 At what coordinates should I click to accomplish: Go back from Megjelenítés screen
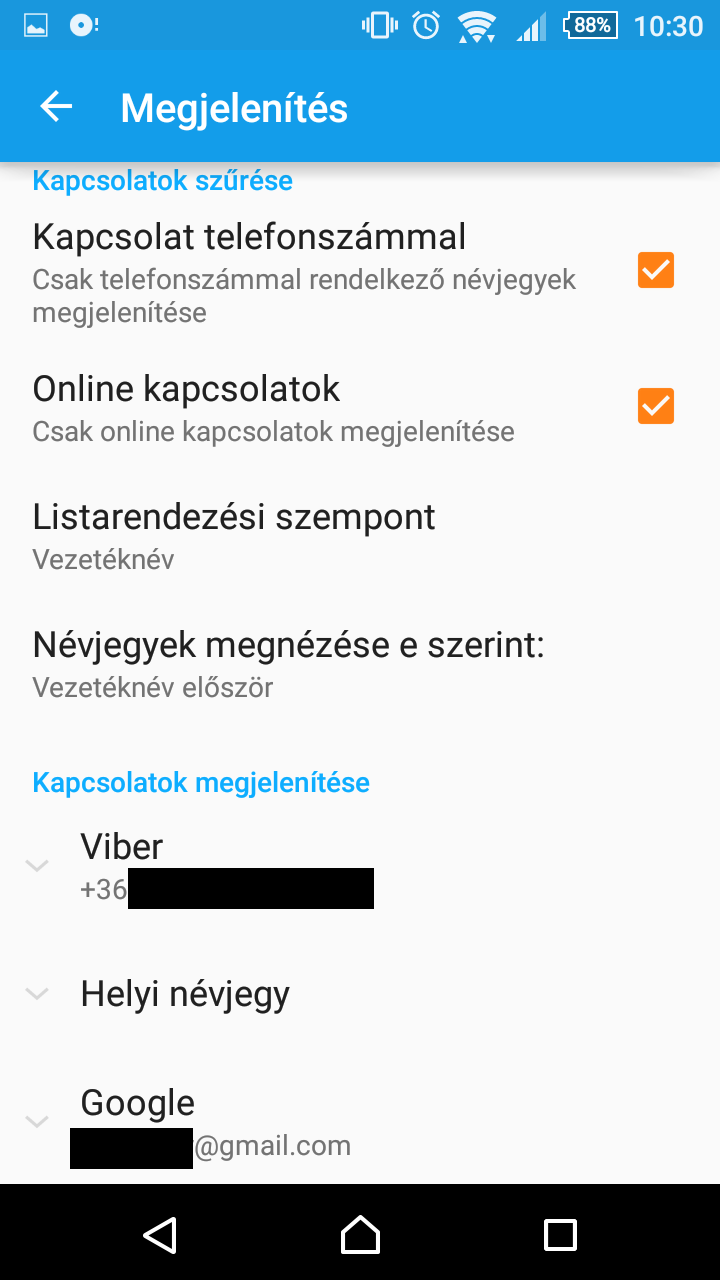(56, 107)
